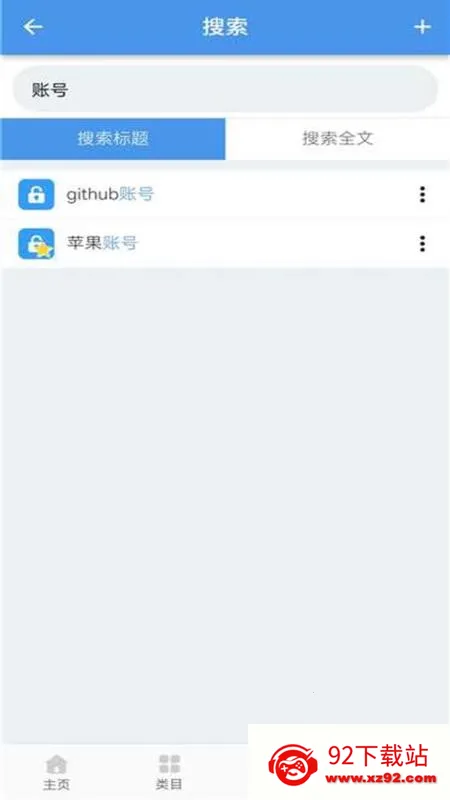Open overflow menu for 苹果账号
This screenshot has height=800, width=450.
click(x=422, y=244)
